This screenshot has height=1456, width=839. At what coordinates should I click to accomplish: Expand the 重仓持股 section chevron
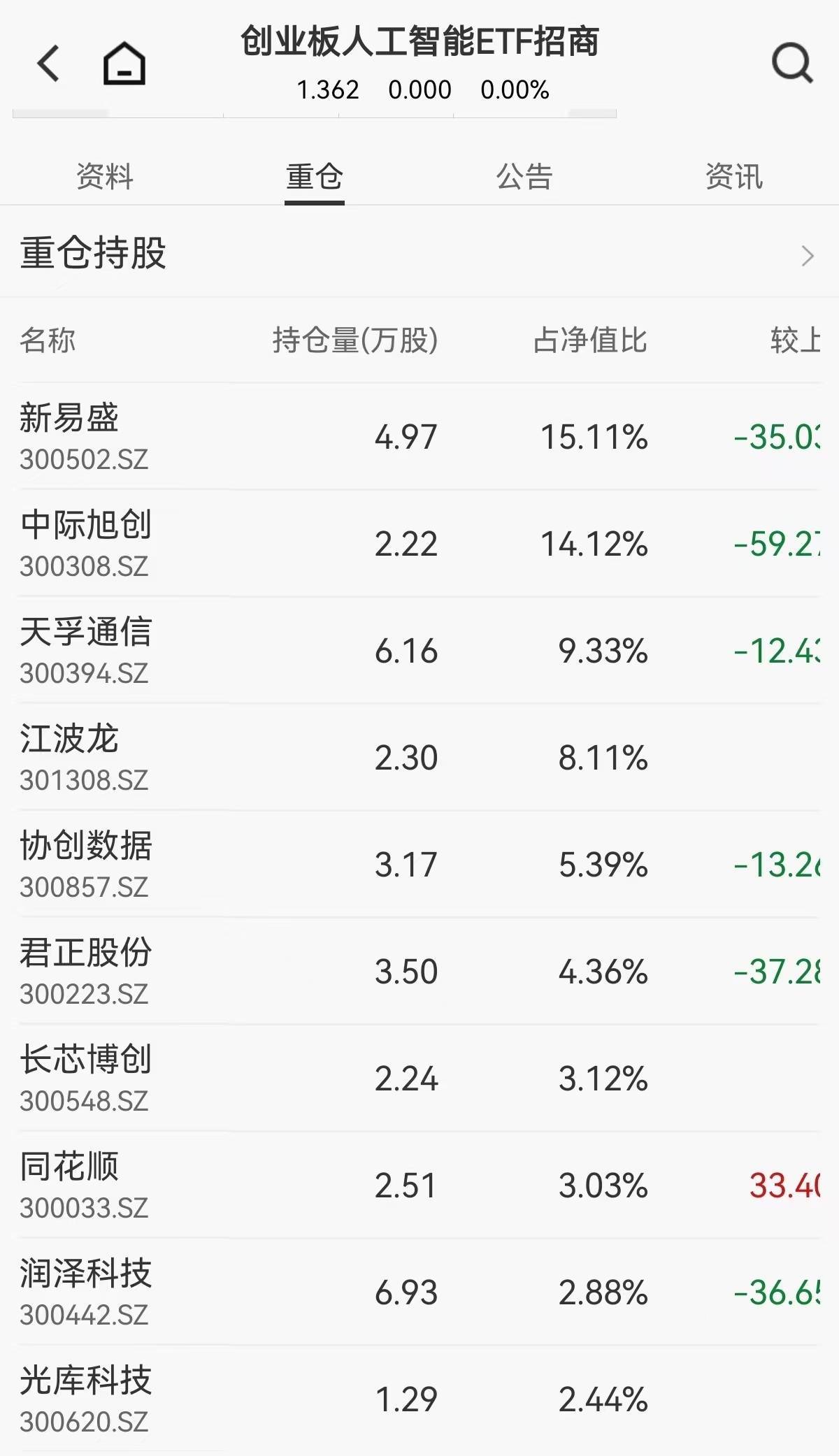pyautogui.click(x=808, y=256)
